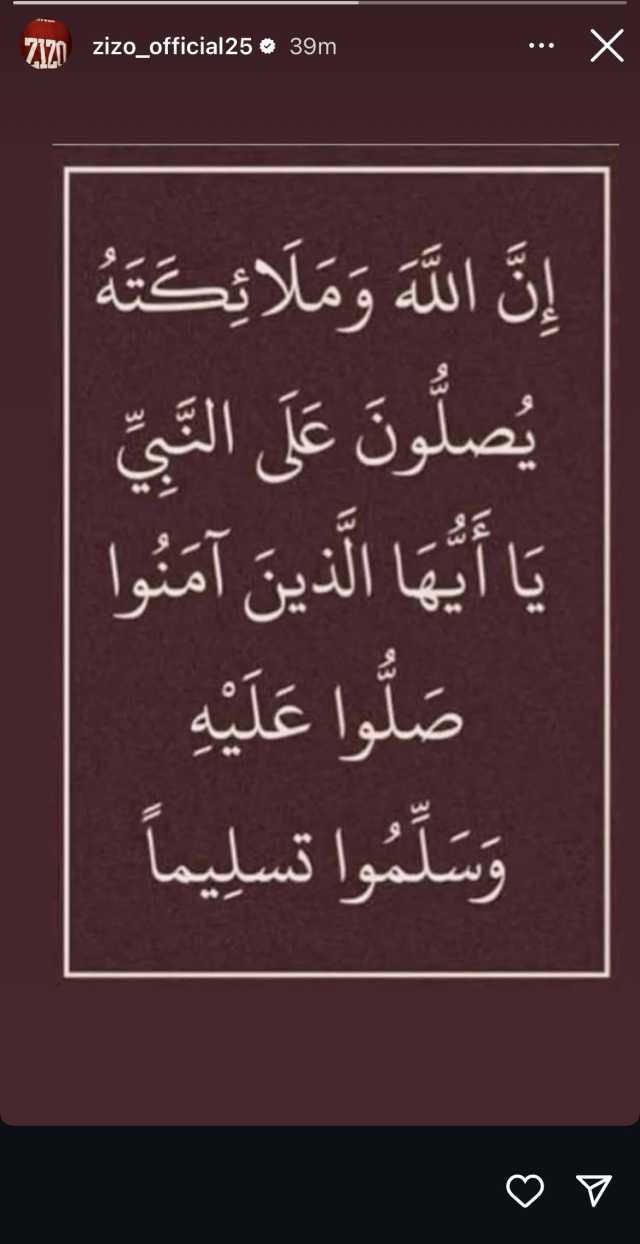Share the story via paper plane icon

click(x=594, y=1189)
